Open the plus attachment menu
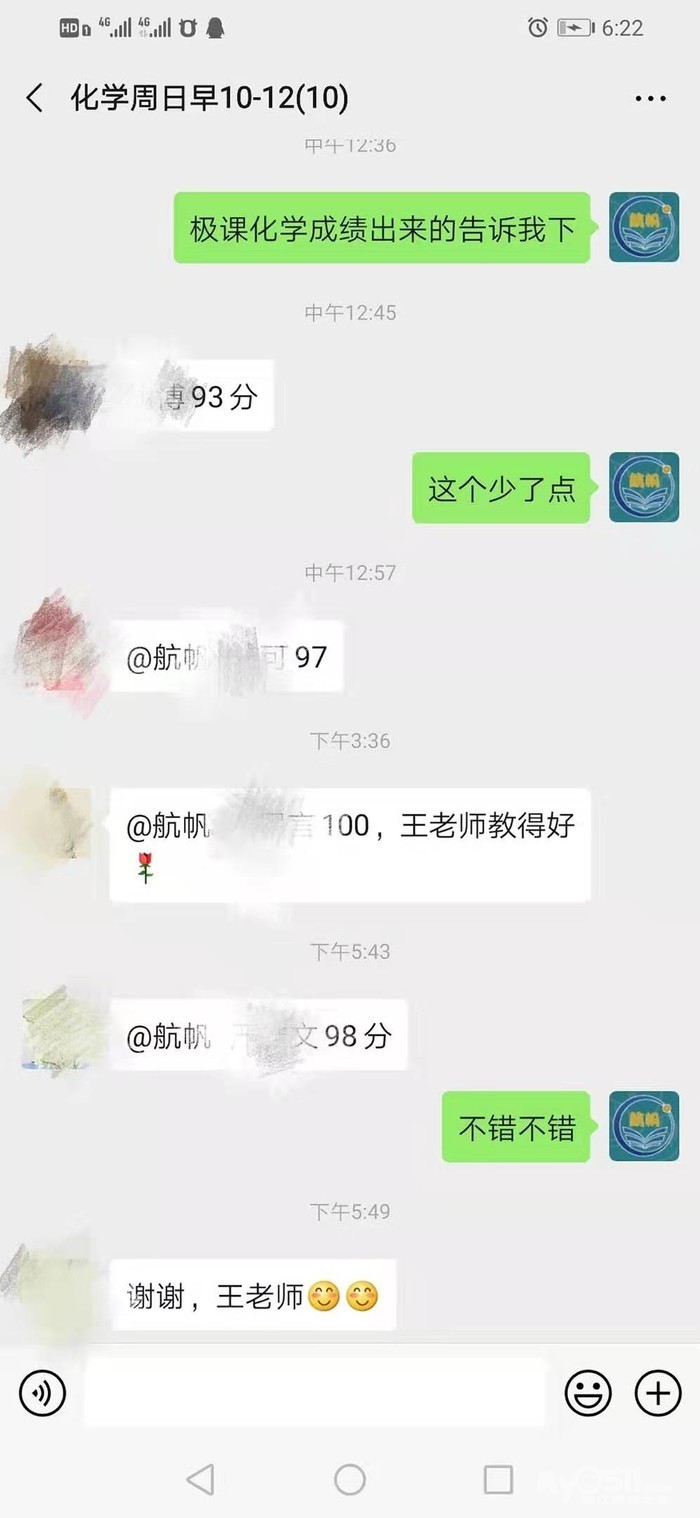The height and width of the screenshot is (1518, 700). coord(658,1393)
